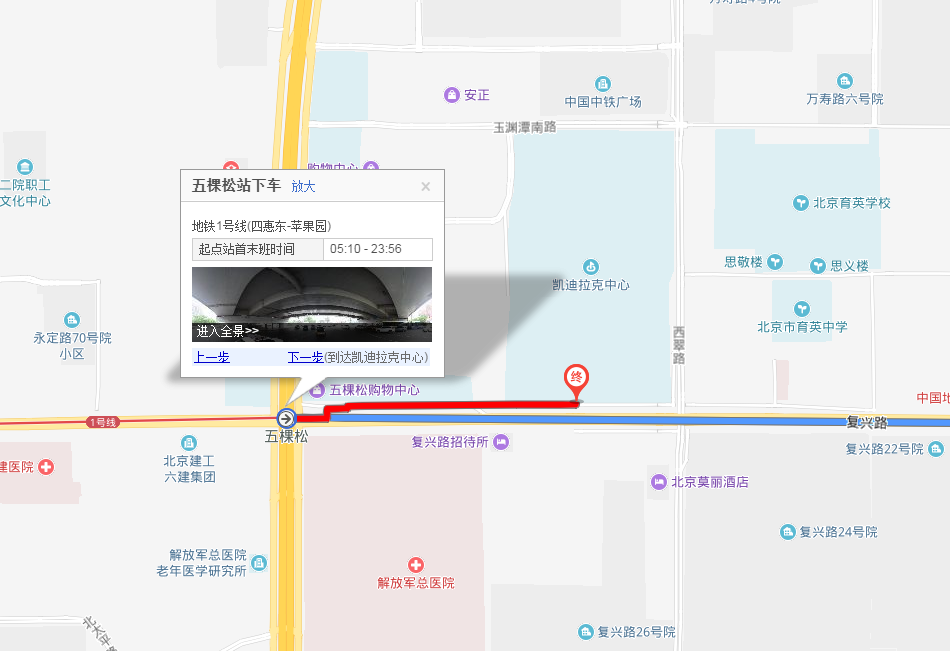950x651 pixels.
Task: Select 五棵松购物中心 shopping center marker
Action: coord(318,390)
